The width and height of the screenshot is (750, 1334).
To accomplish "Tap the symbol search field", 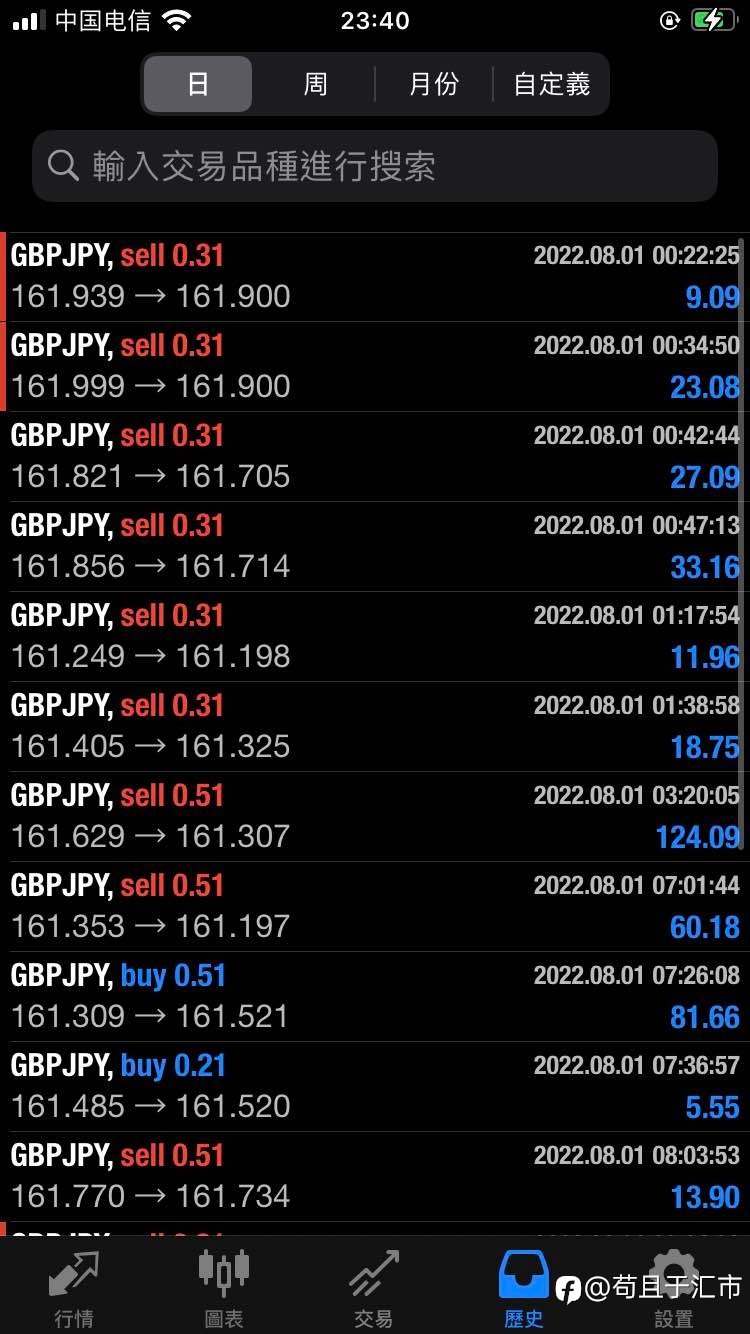I will (x=375, y=166).
